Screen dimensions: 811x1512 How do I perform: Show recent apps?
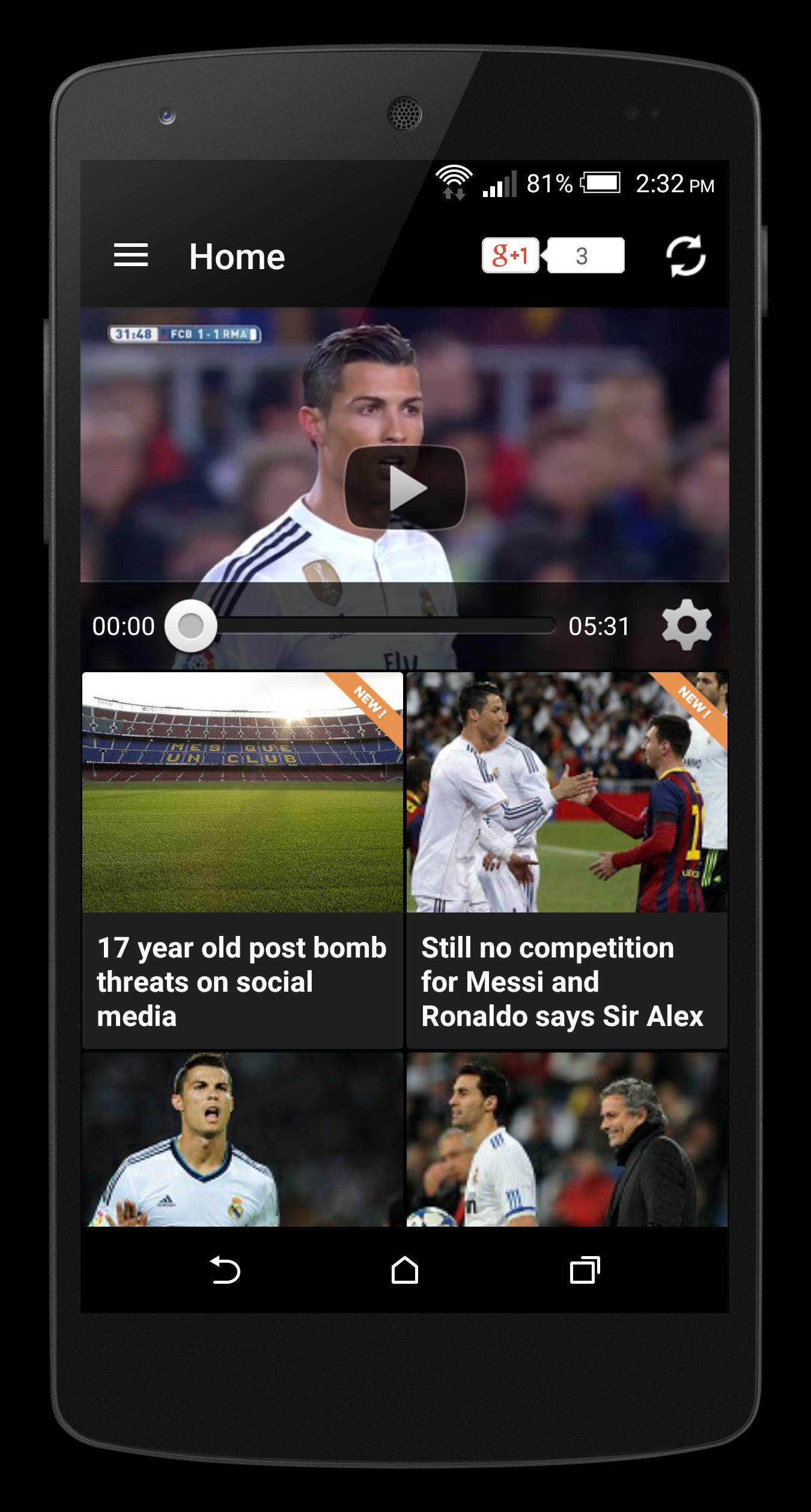click(x=585, y=1271)
